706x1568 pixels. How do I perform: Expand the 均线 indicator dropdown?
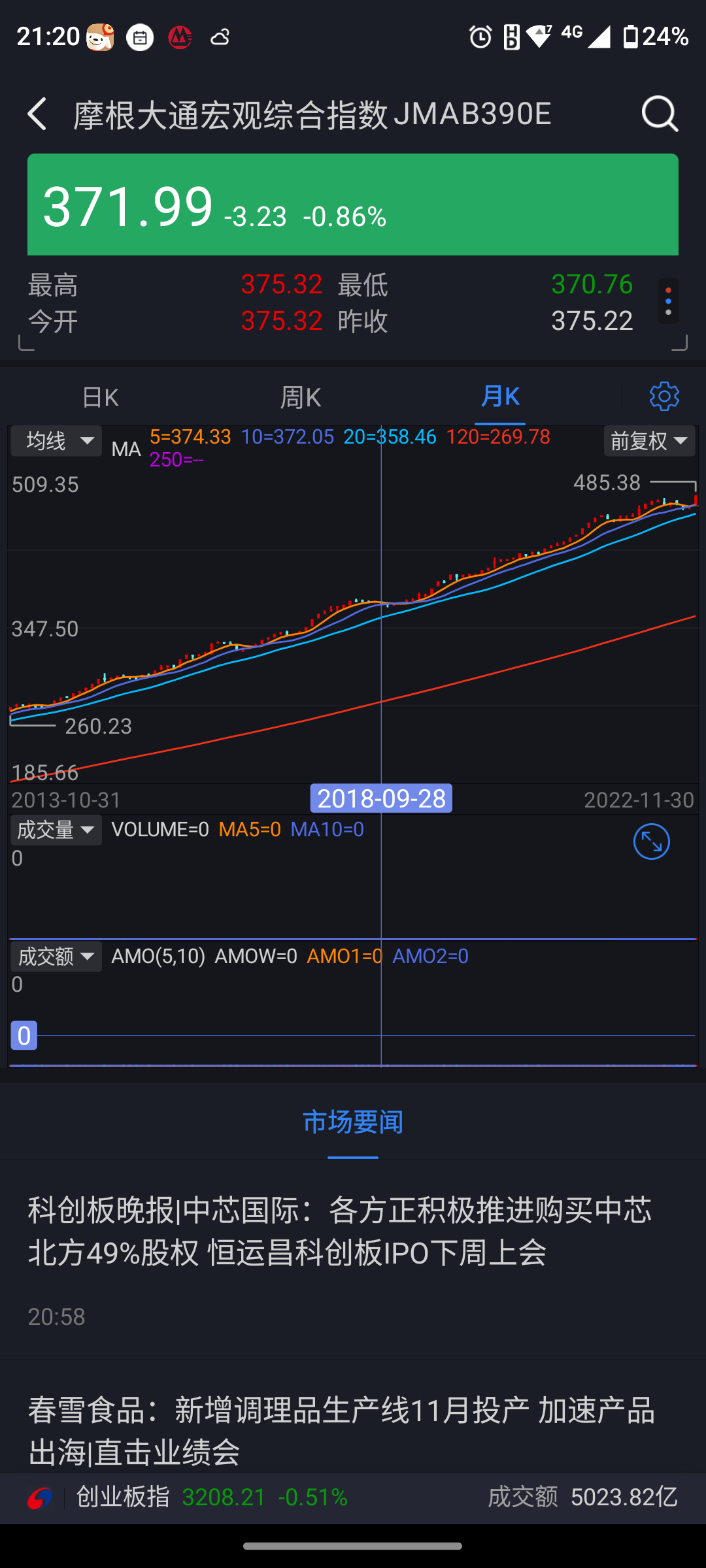point(57,442)
